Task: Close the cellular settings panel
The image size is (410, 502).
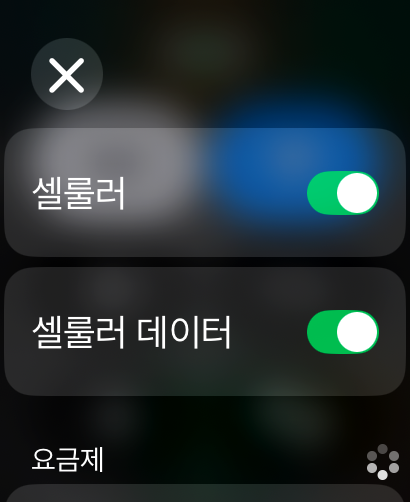Action: (x=67, y=74)
